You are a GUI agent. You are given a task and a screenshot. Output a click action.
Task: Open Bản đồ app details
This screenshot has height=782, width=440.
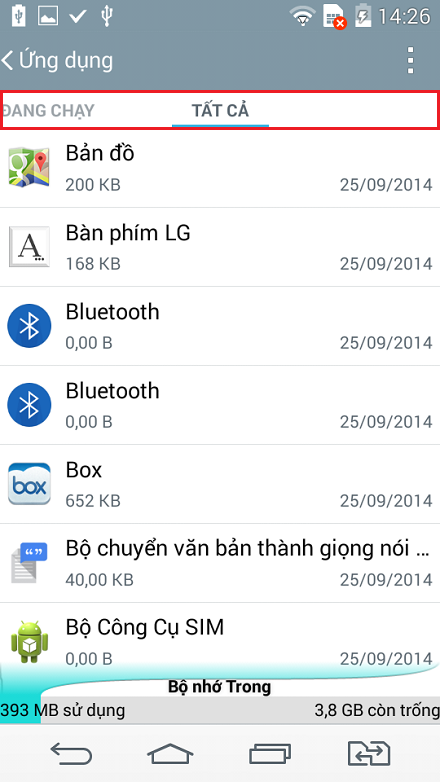click(x=220, y=169)
